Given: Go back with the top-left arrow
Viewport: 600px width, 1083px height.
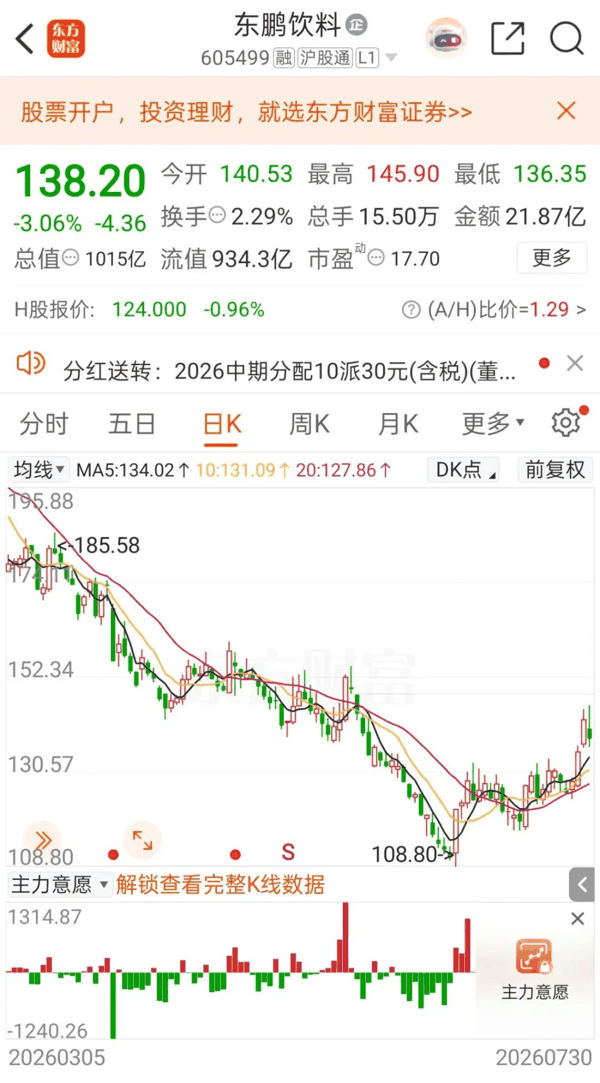Looking at the screenshot, I should [25, 39].
